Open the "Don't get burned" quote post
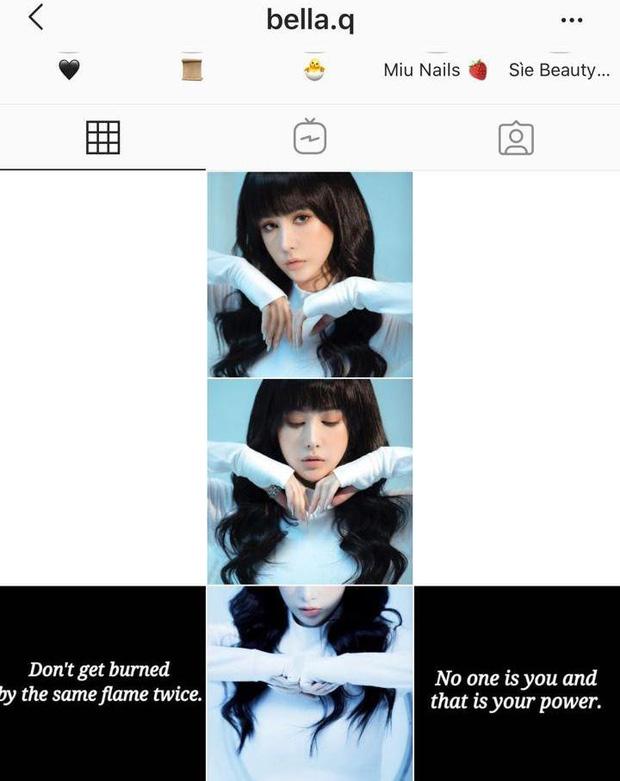This screenshot has width=620, height=781. click(102, 683)
